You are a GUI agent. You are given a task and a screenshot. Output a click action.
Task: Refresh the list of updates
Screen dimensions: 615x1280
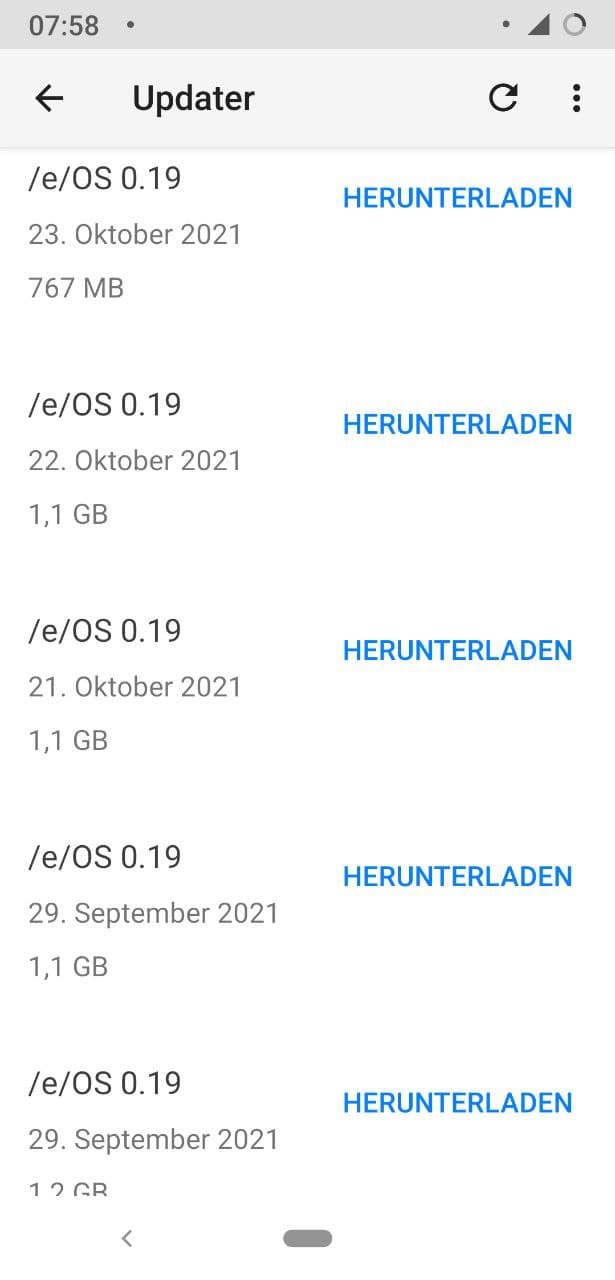(x=503, y=97)
